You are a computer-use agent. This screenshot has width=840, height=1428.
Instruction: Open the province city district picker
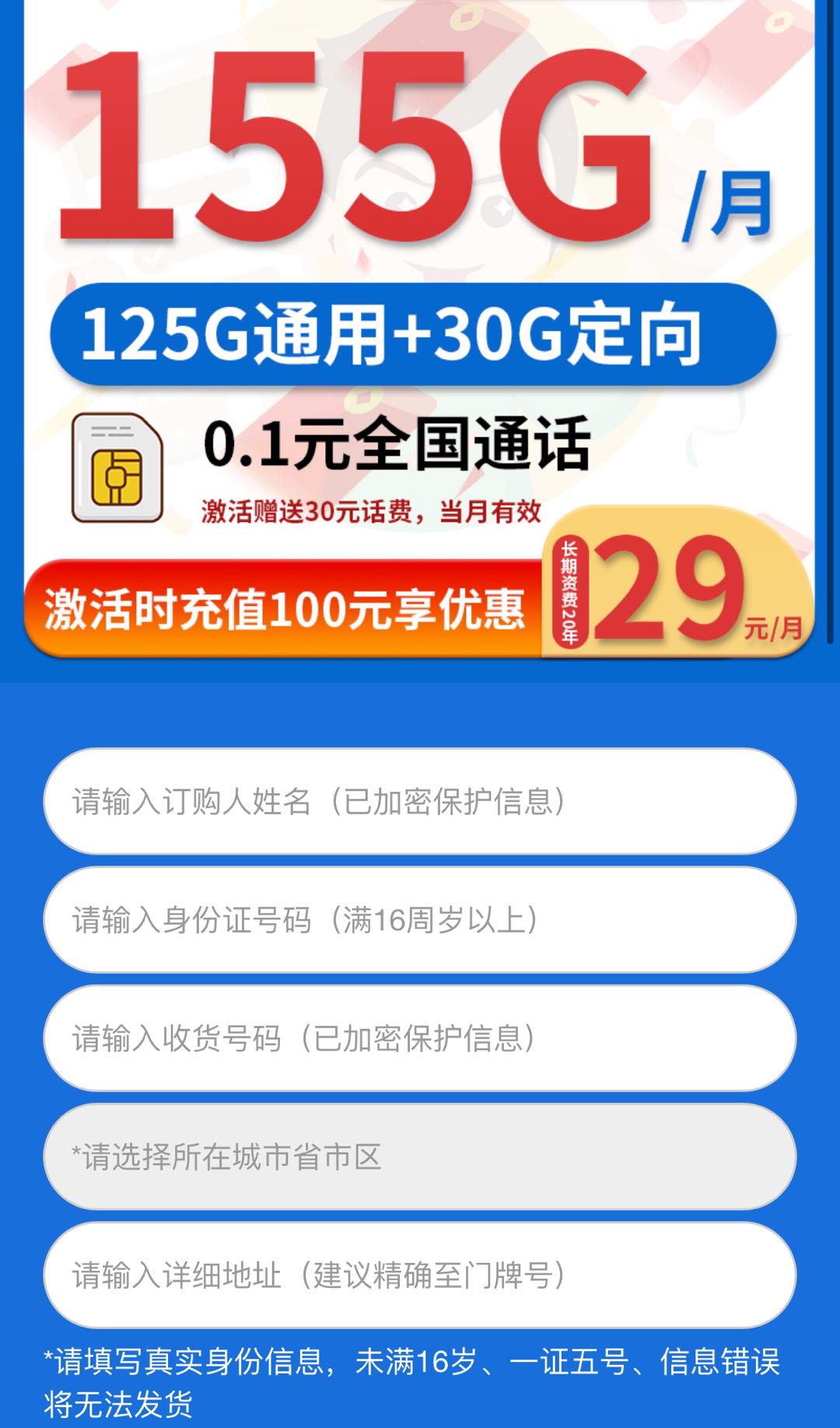coord(420,1157)
